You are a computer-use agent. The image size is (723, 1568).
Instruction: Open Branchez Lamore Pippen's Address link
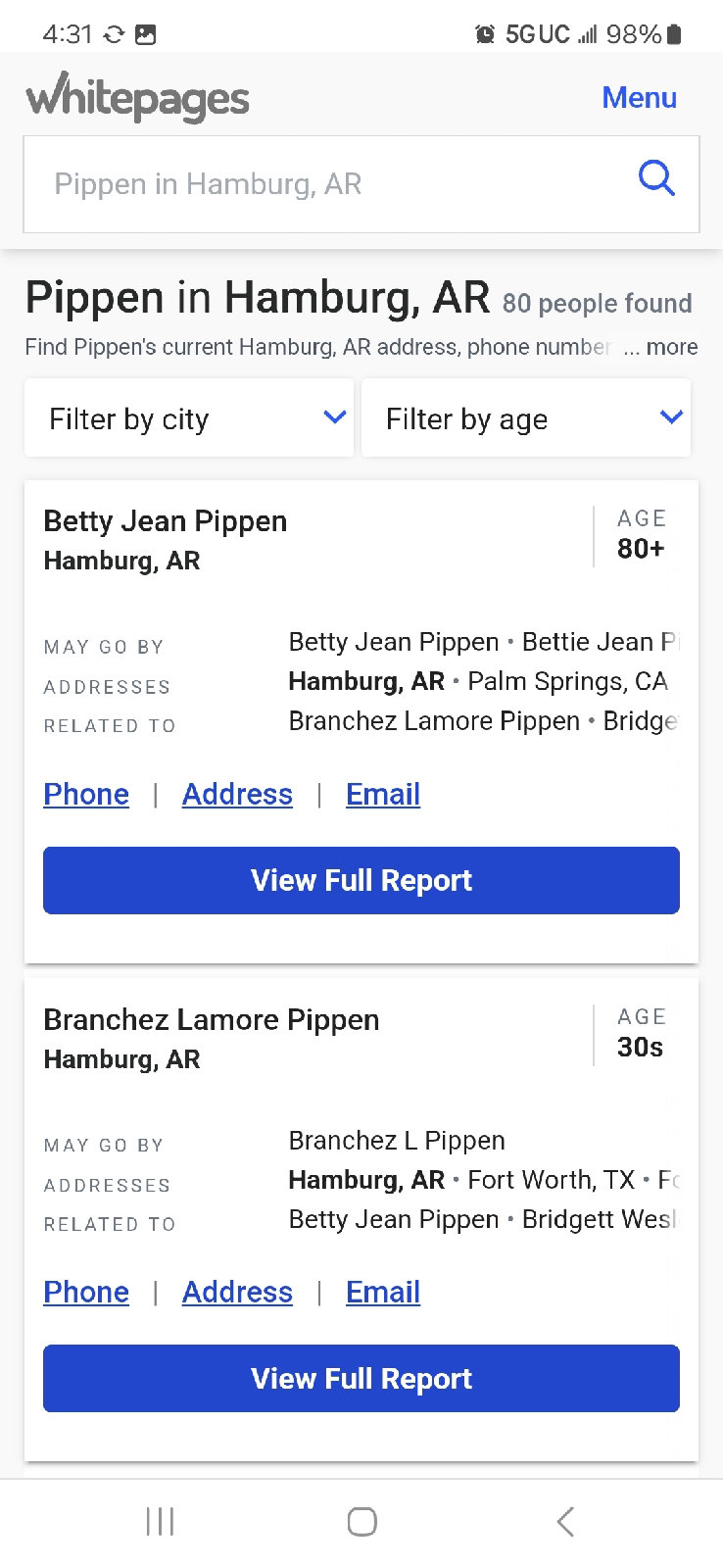click(x=237, y=1292)
